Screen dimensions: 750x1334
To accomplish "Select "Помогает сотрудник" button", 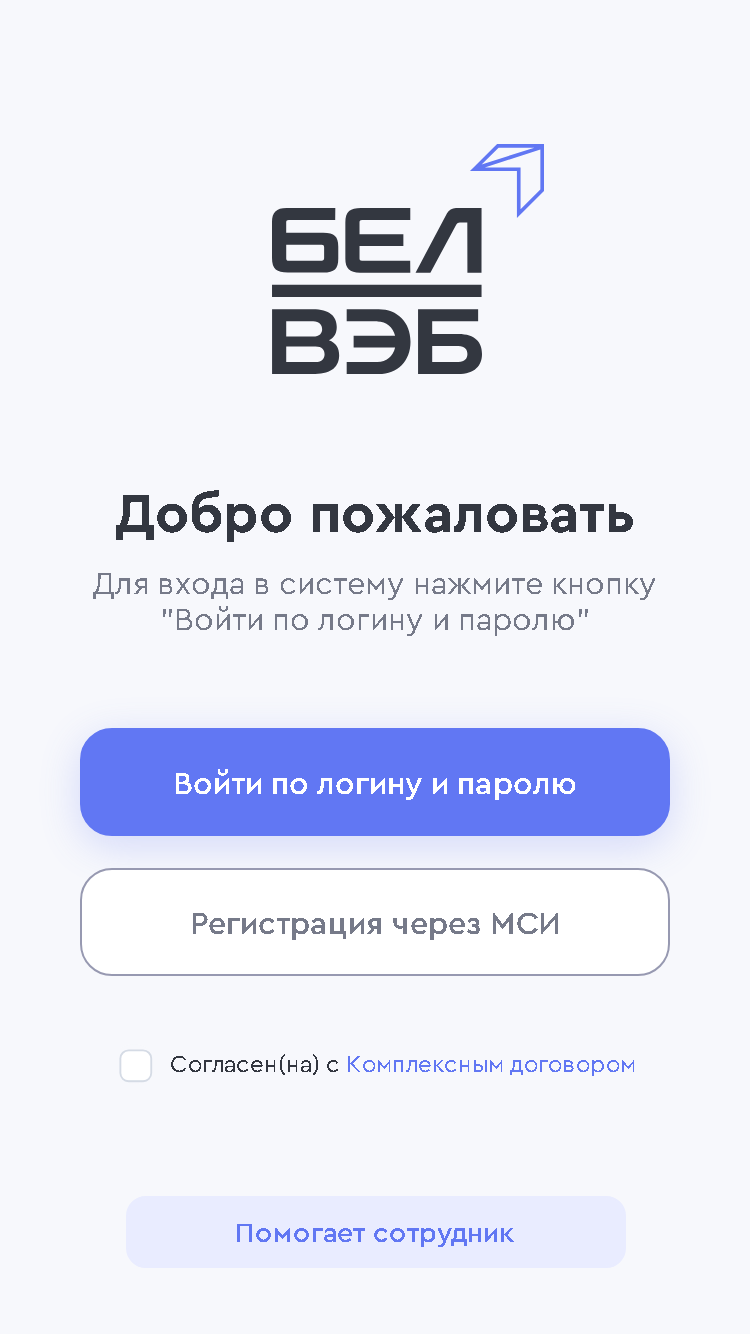I will [x=375, y=1232].
